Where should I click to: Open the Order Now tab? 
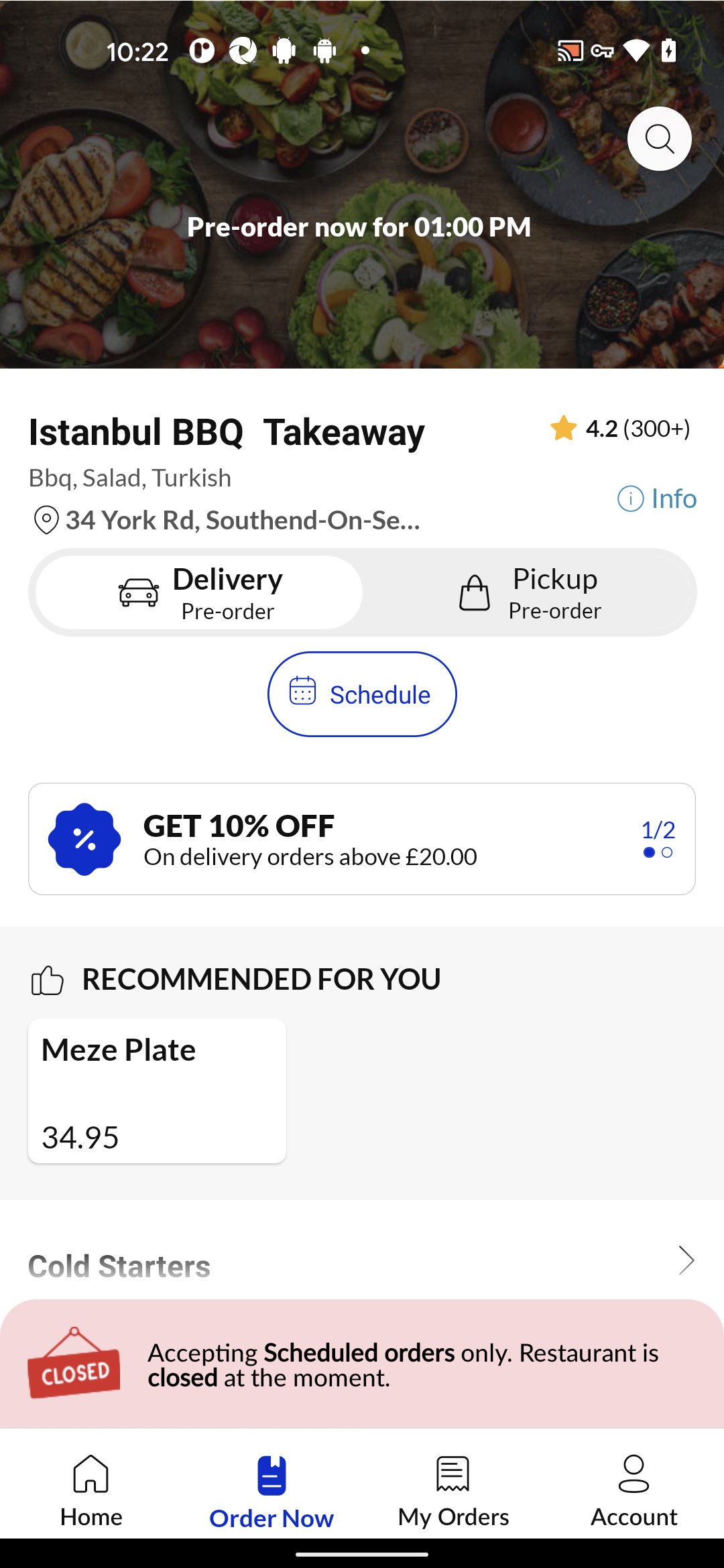[x=271, y=1491]
